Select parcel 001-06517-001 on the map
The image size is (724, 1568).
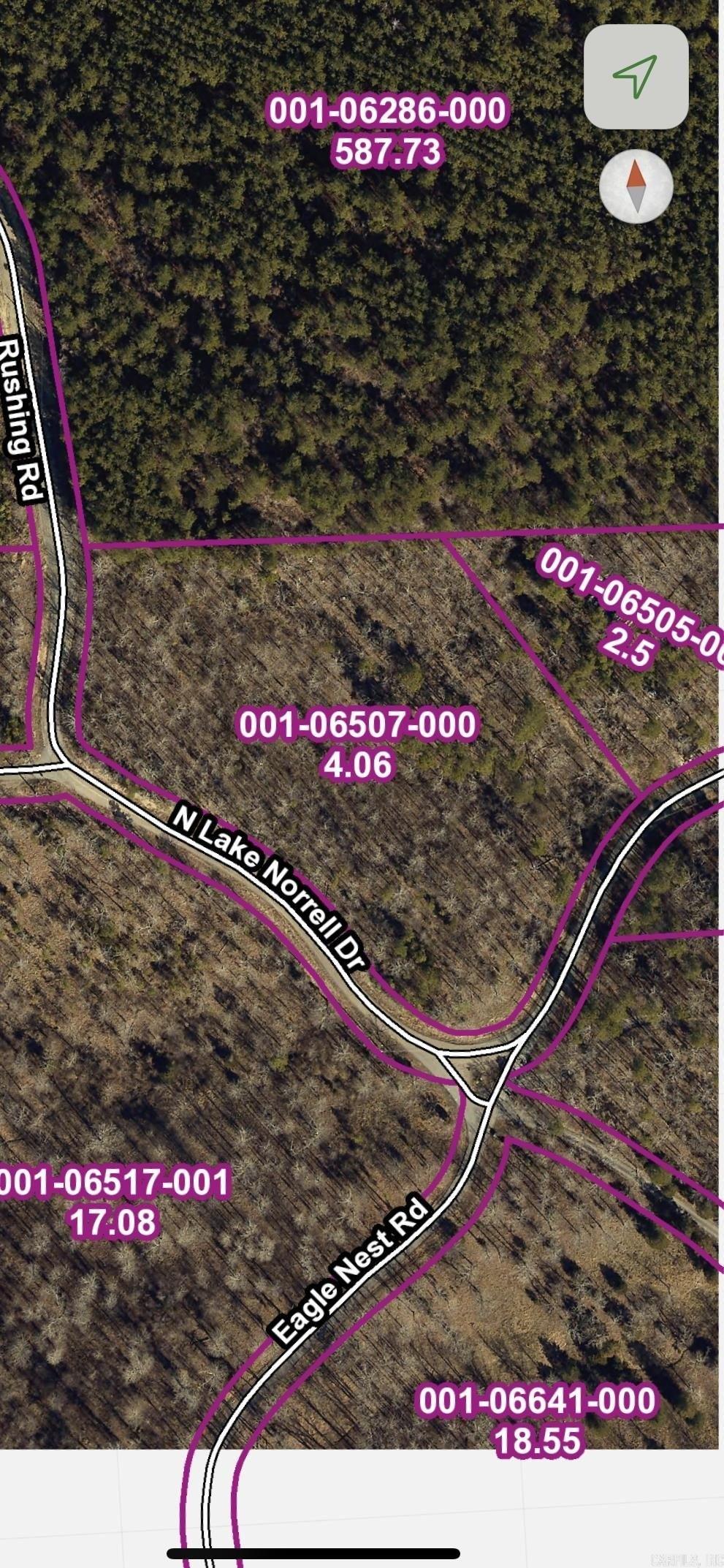pos(113,1201)
